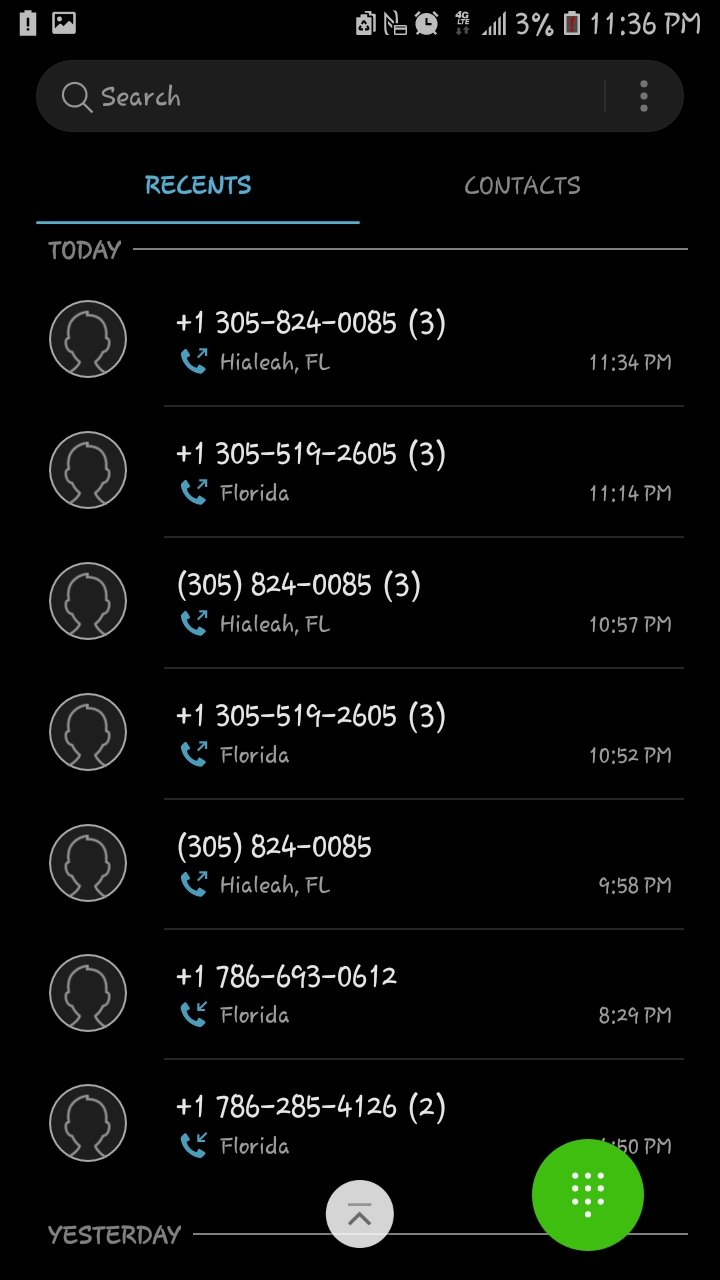Open the three-dot overflow menu

(644, 97)
